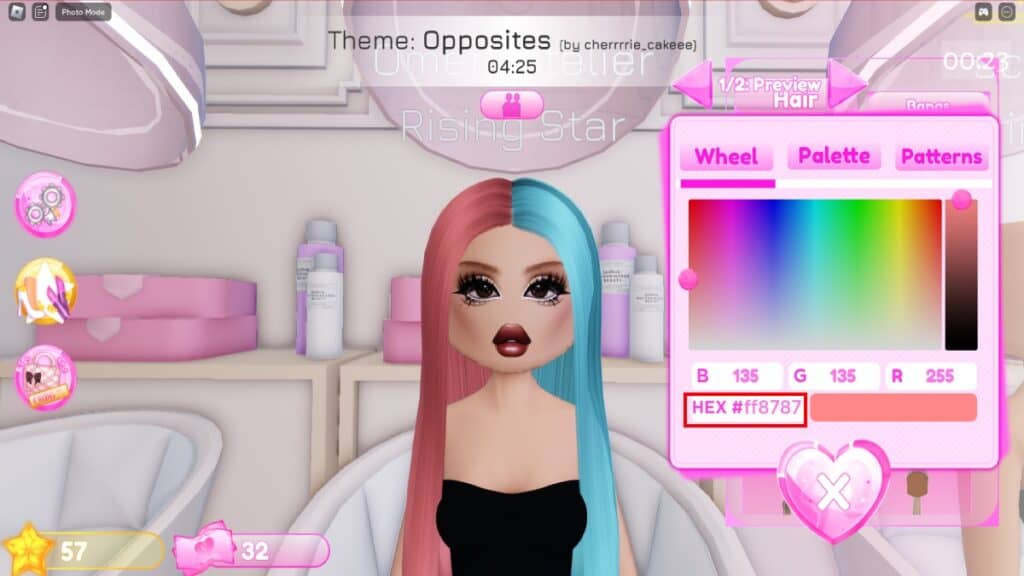
Task: Switch to the Wheel tab
Action: point(726,157)
